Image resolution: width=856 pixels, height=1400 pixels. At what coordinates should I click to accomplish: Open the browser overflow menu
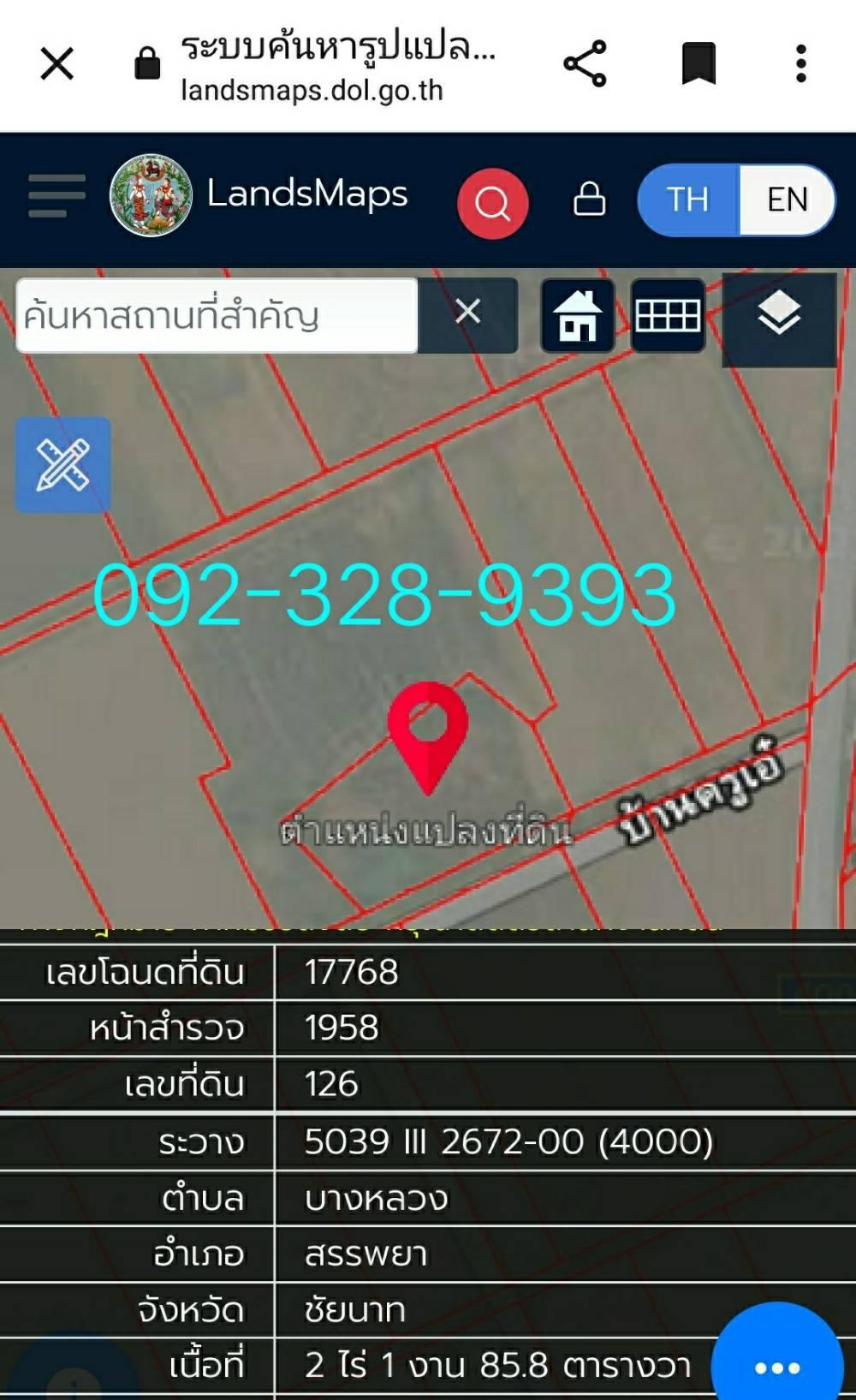[x=801, y=64]
